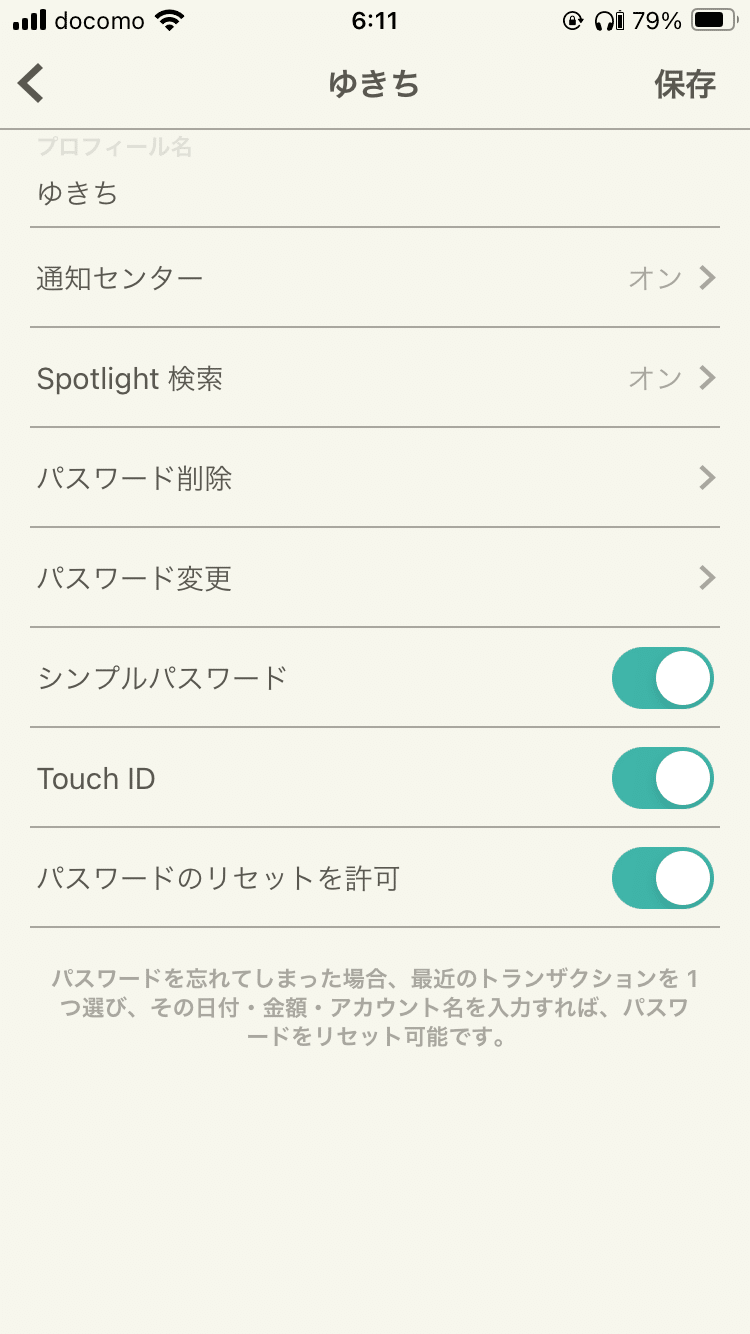The width and height of the screenshot is (750, 1334).
Task: Toggle パスワードのリセットを許可 off
Action: [x=663, y=878]
